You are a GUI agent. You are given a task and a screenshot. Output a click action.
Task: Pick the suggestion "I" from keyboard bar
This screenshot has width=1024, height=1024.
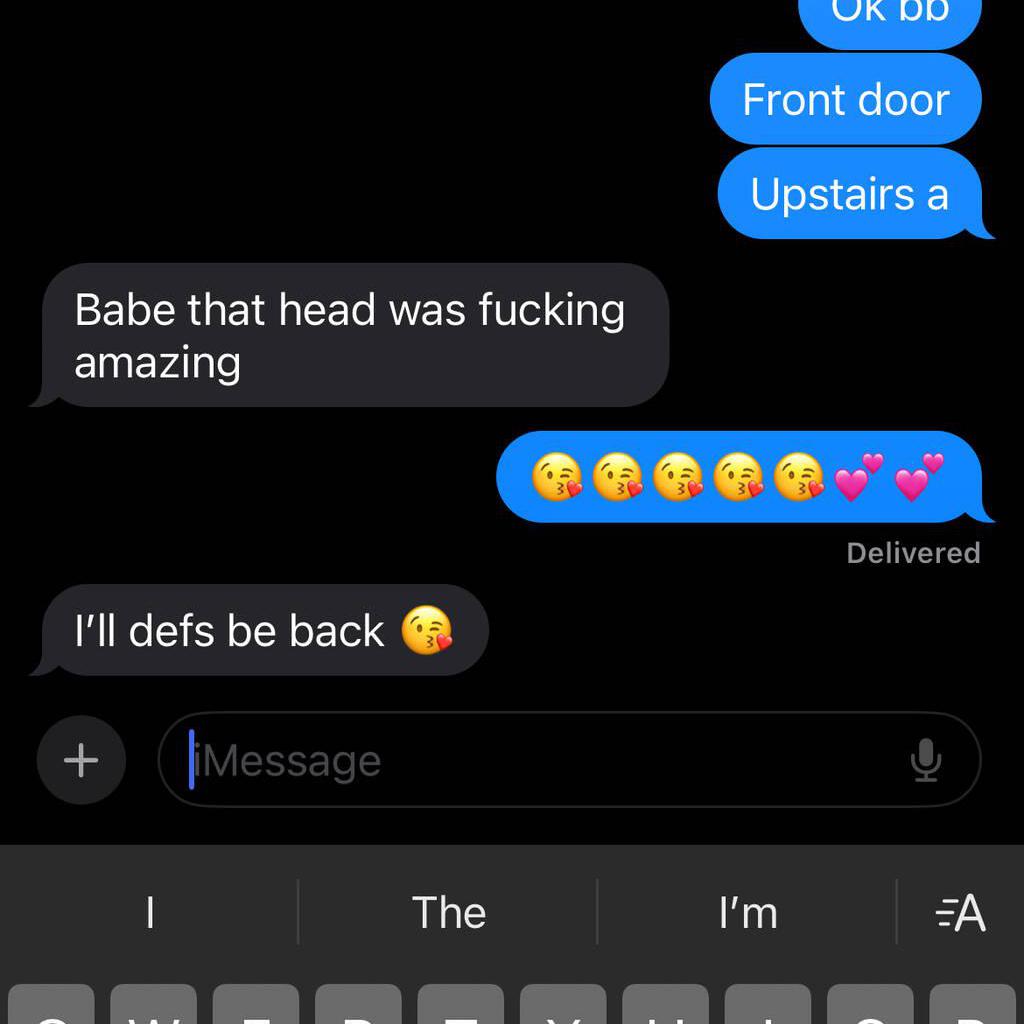(150, 912)
